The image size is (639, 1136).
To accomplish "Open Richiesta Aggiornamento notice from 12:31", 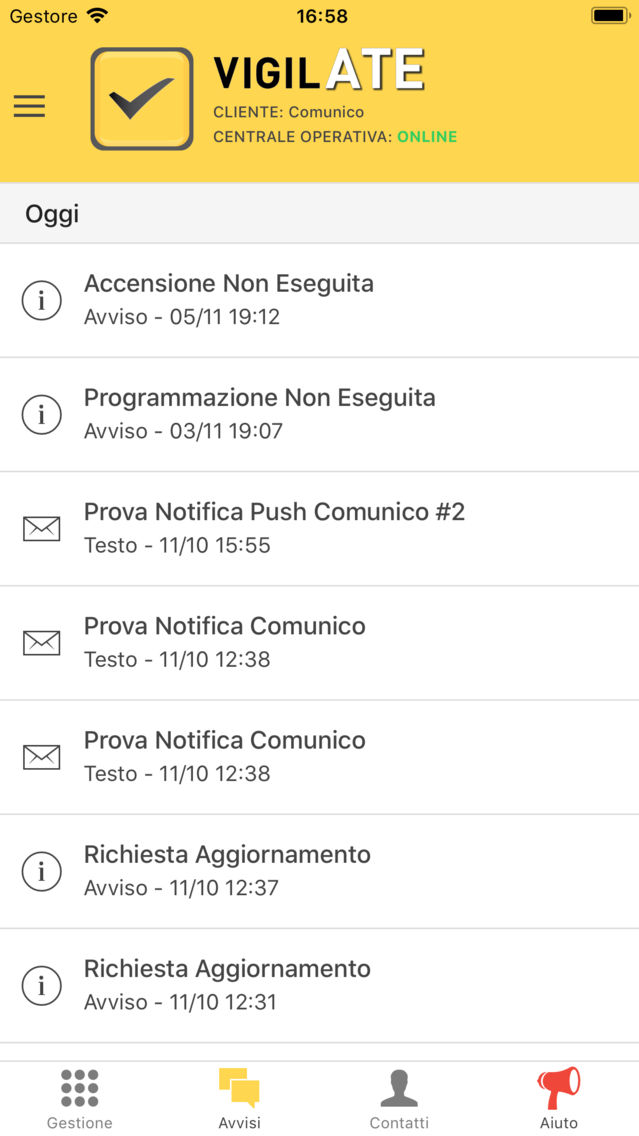I will tap(320, 986).
